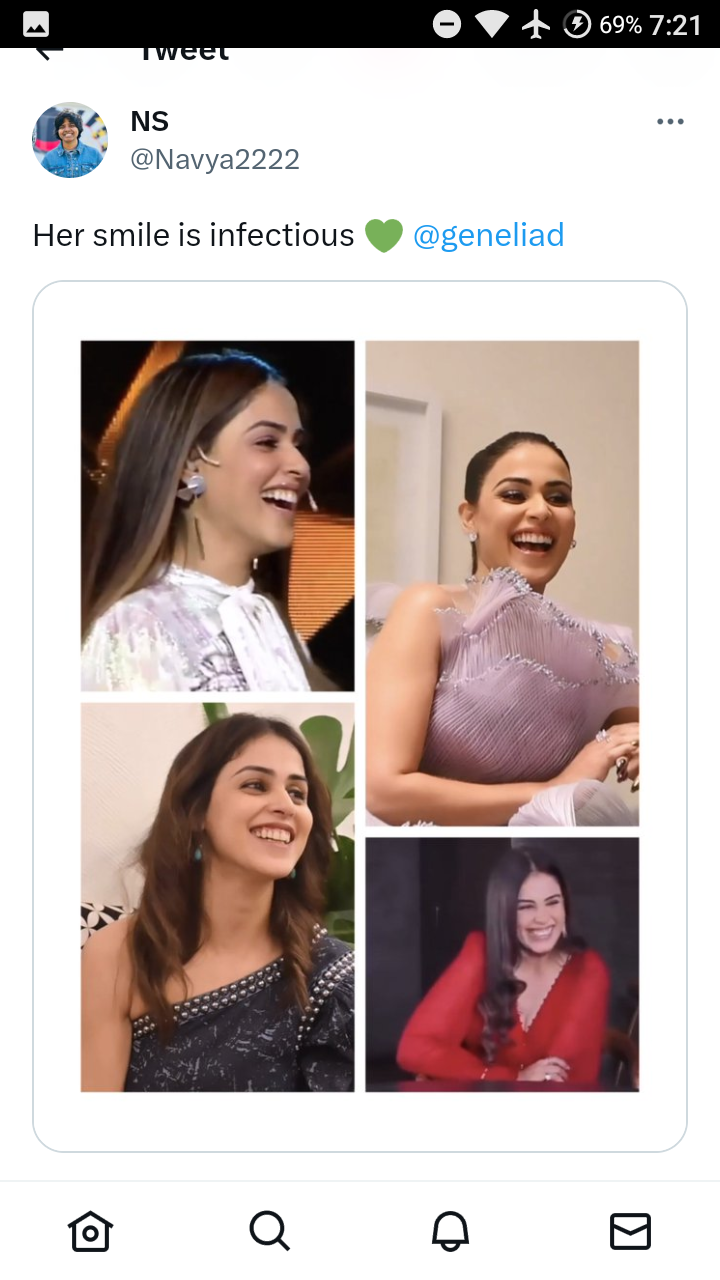Go back using the top arrow

pos(48,52)
